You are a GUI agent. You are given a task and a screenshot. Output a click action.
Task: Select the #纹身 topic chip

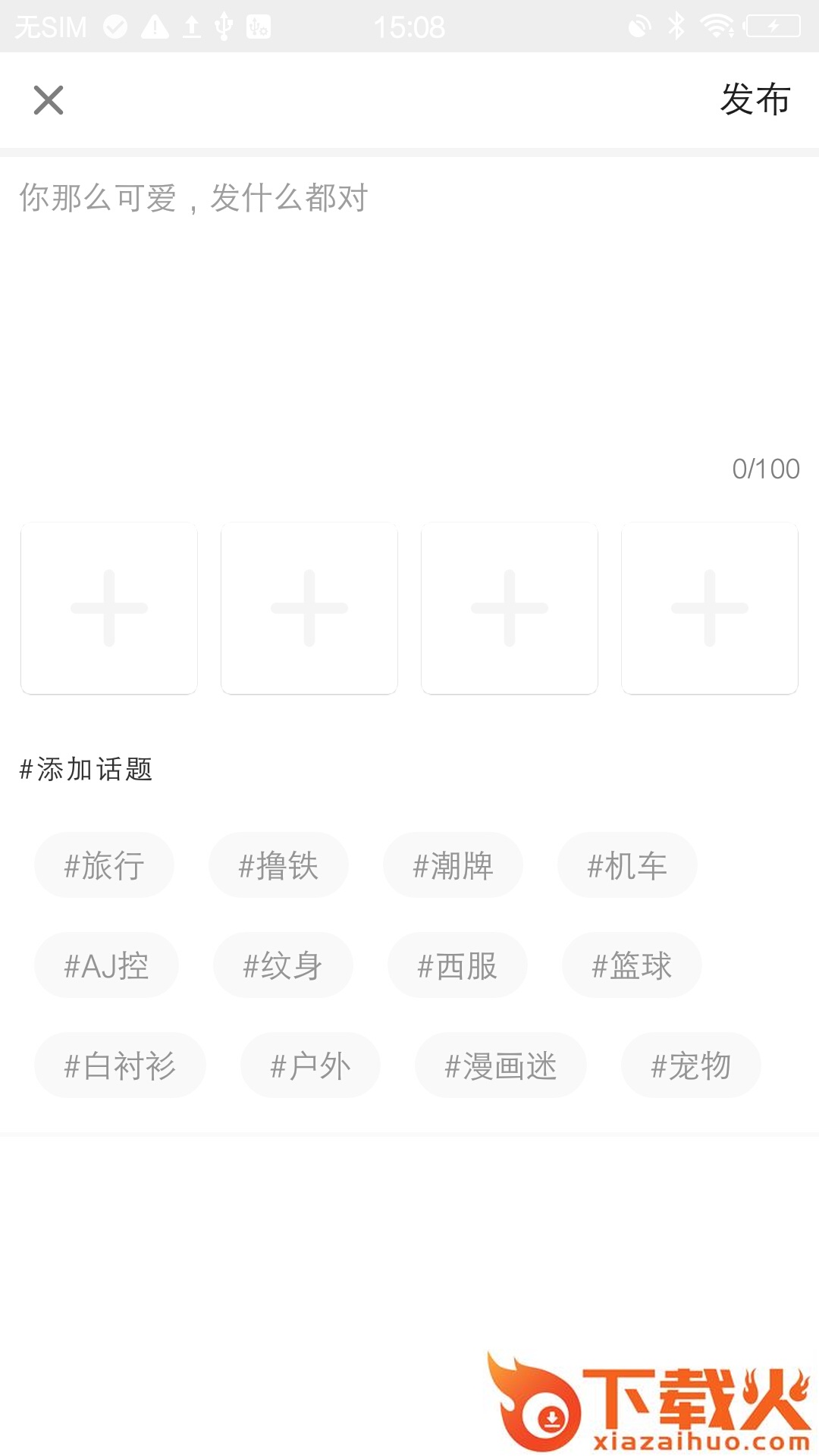[284, 965]
